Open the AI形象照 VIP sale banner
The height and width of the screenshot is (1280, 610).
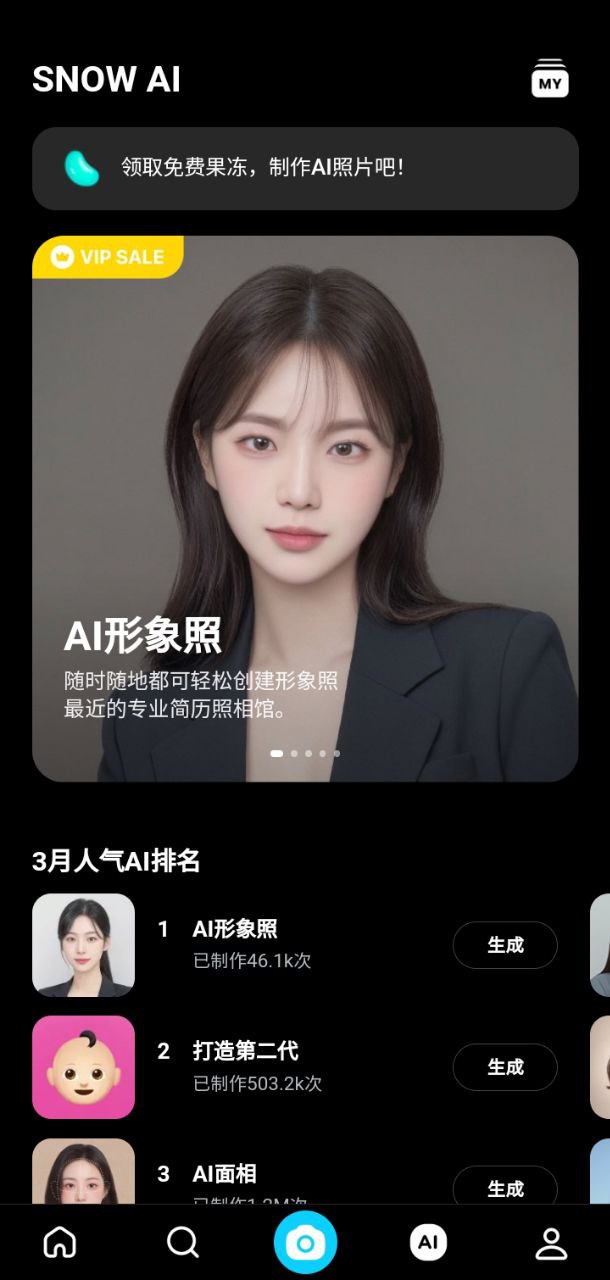coord(305,508)
